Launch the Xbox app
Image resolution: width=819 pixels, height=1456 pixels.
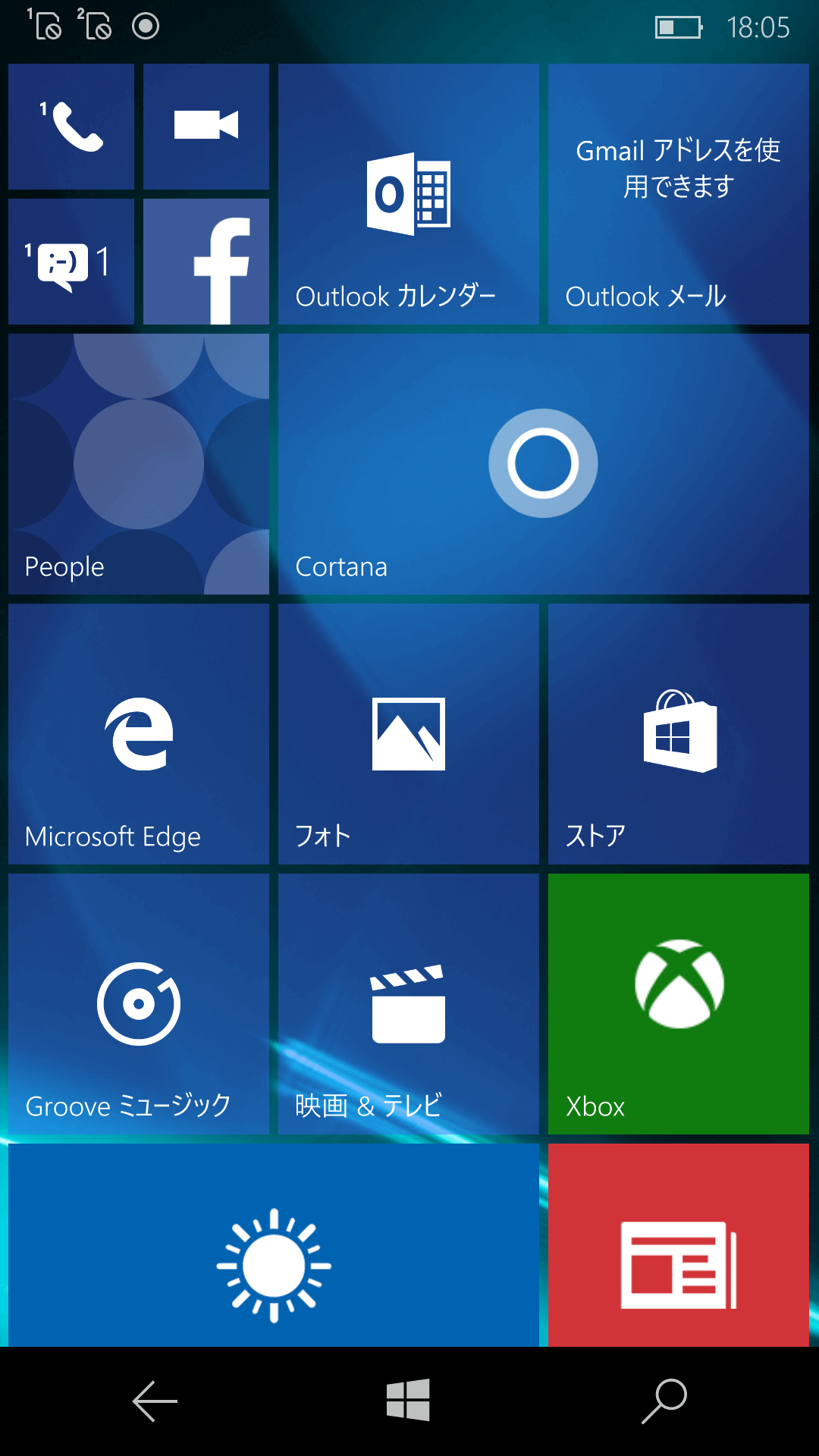[678, 1004]
